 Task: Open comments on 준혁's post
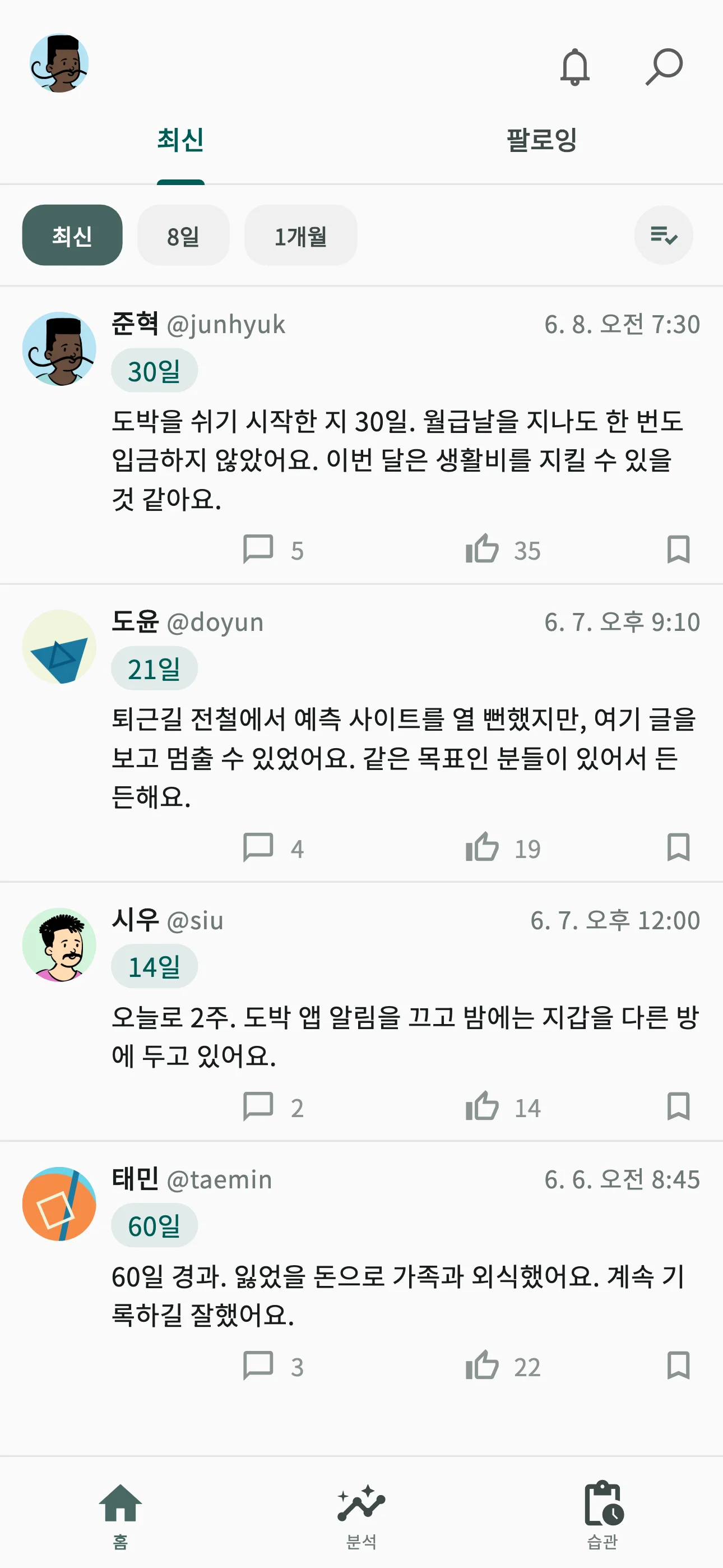point(258,549)
